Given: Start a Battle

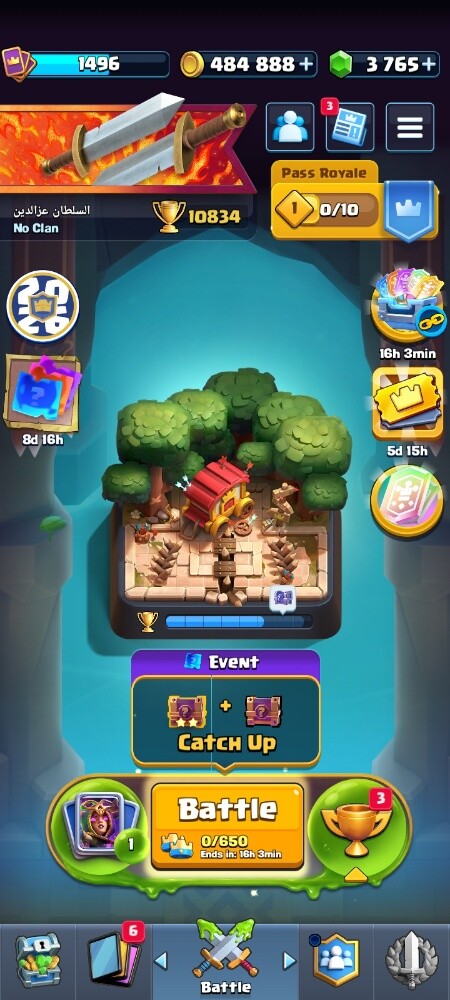Looking at the screenshot, I should 227,826.
